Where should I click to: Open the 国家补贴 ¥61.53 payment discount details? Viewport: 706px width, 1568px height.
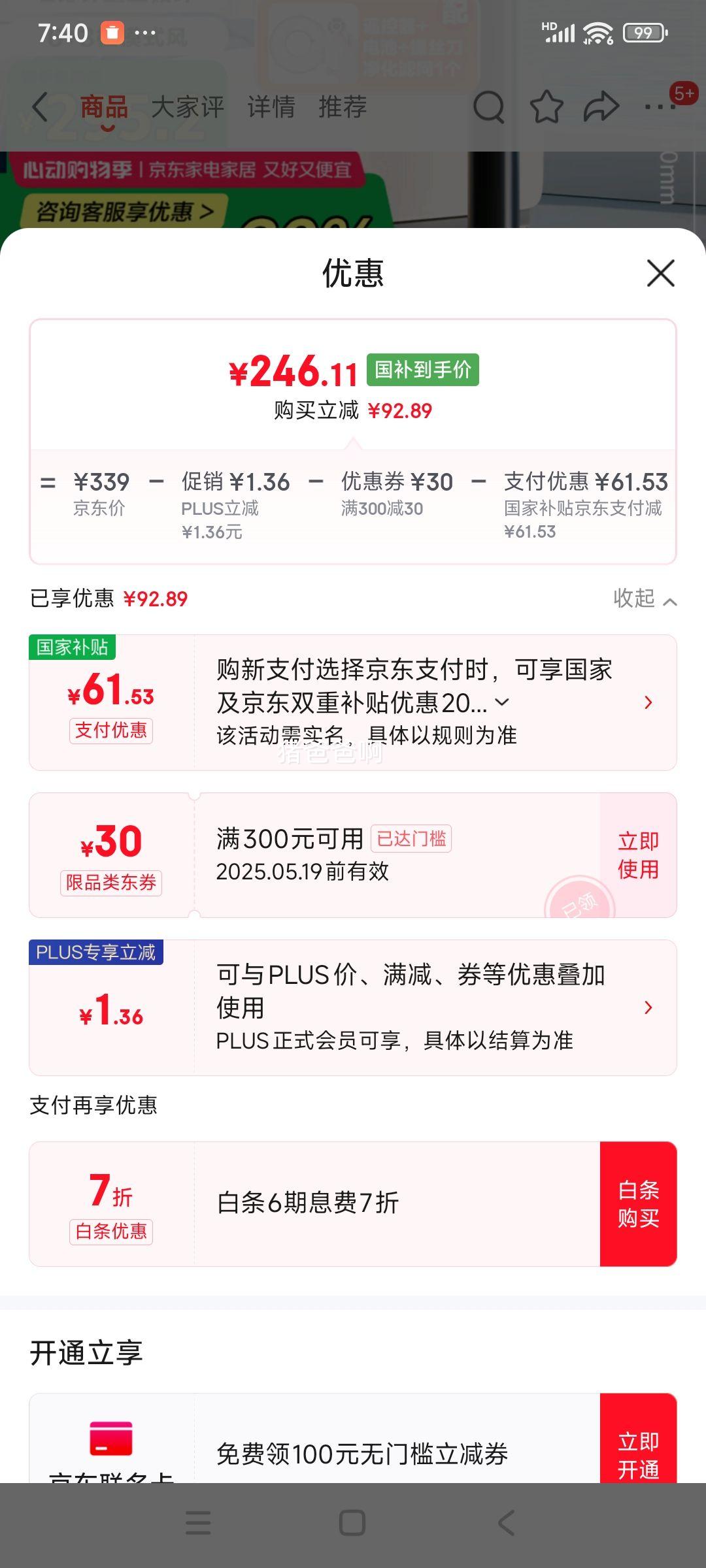(x=648, y=702)
